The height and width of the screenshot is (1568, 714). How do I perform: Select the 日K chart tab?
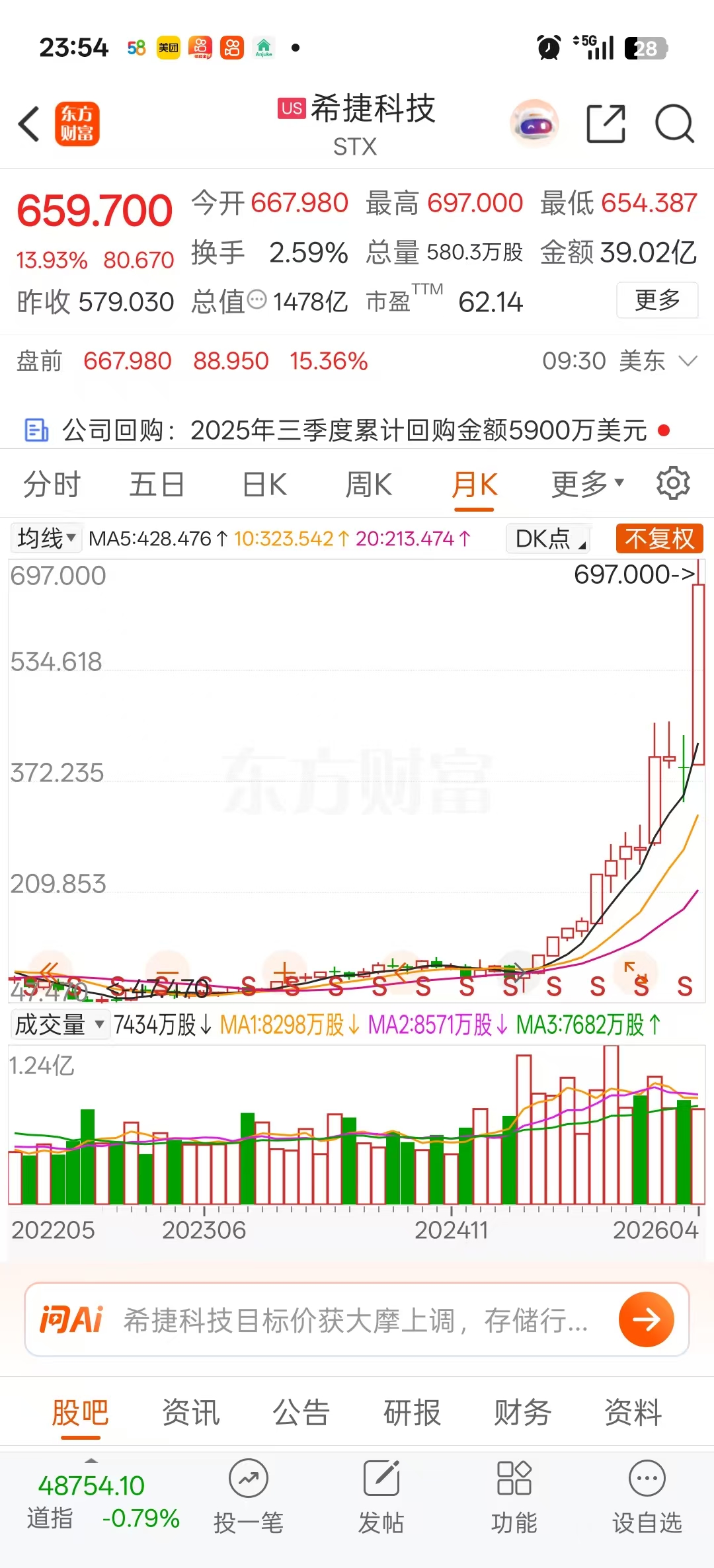point(264,485)
